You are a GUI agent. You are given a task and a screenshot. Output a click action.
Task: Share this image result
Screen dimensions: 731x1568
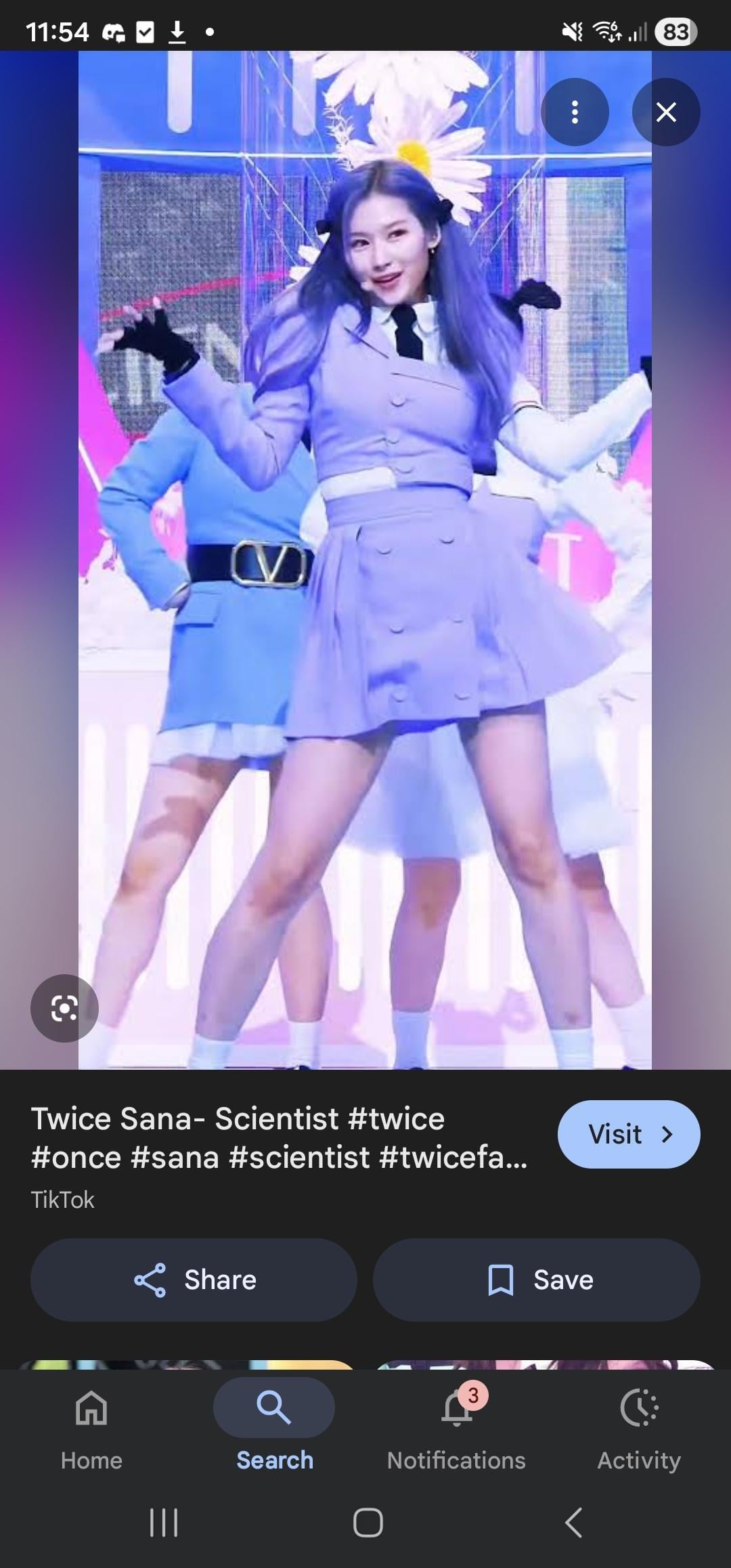pos(194,1280)
